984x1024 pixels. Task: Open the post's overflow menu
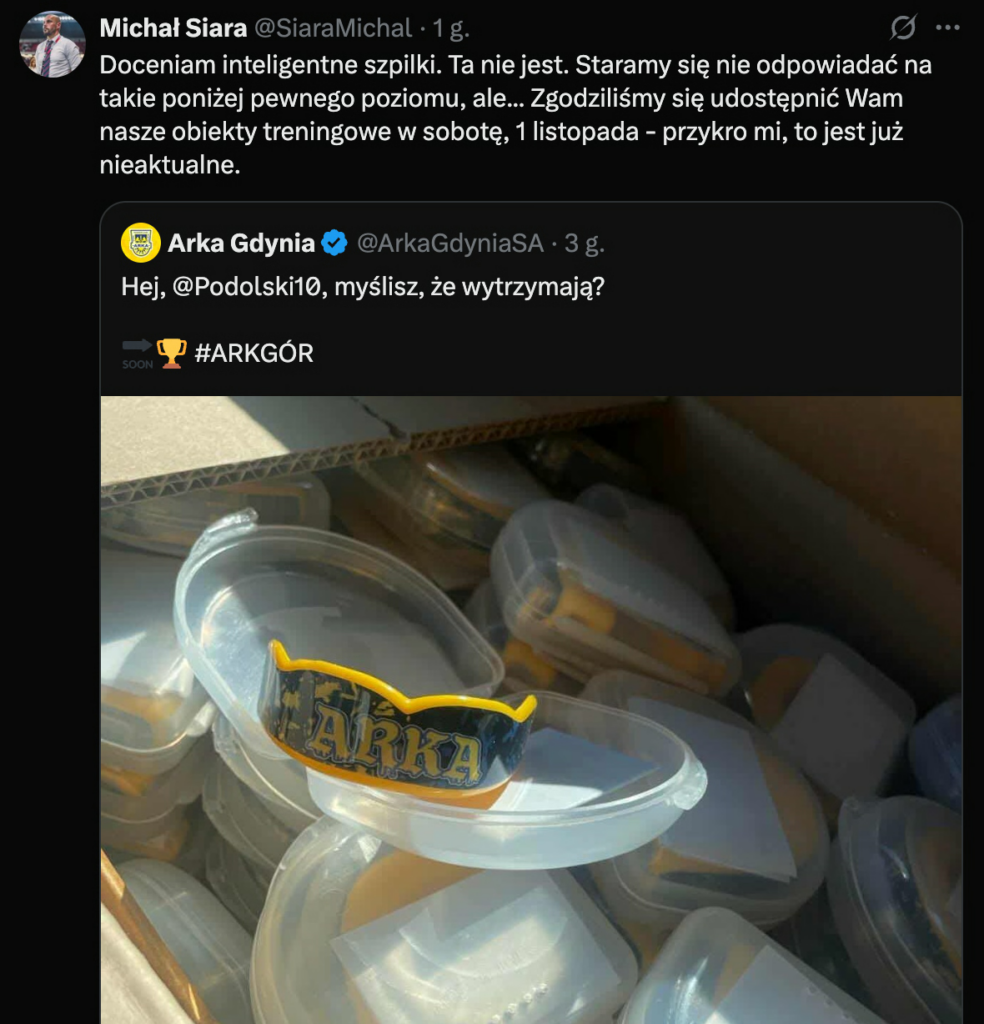[947, 28]
